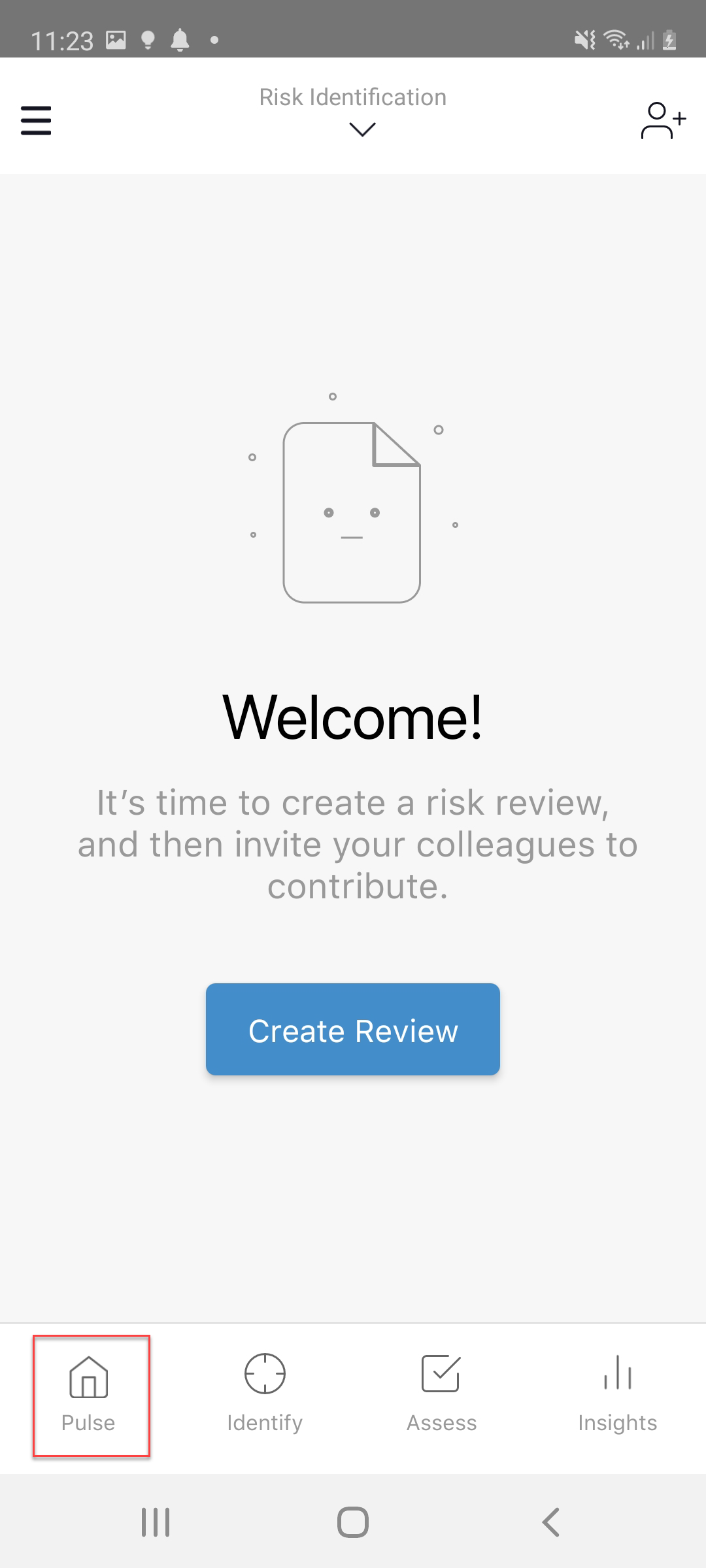
Task: Open the hamburger drawer menu
Action: [x=36, y=120]
